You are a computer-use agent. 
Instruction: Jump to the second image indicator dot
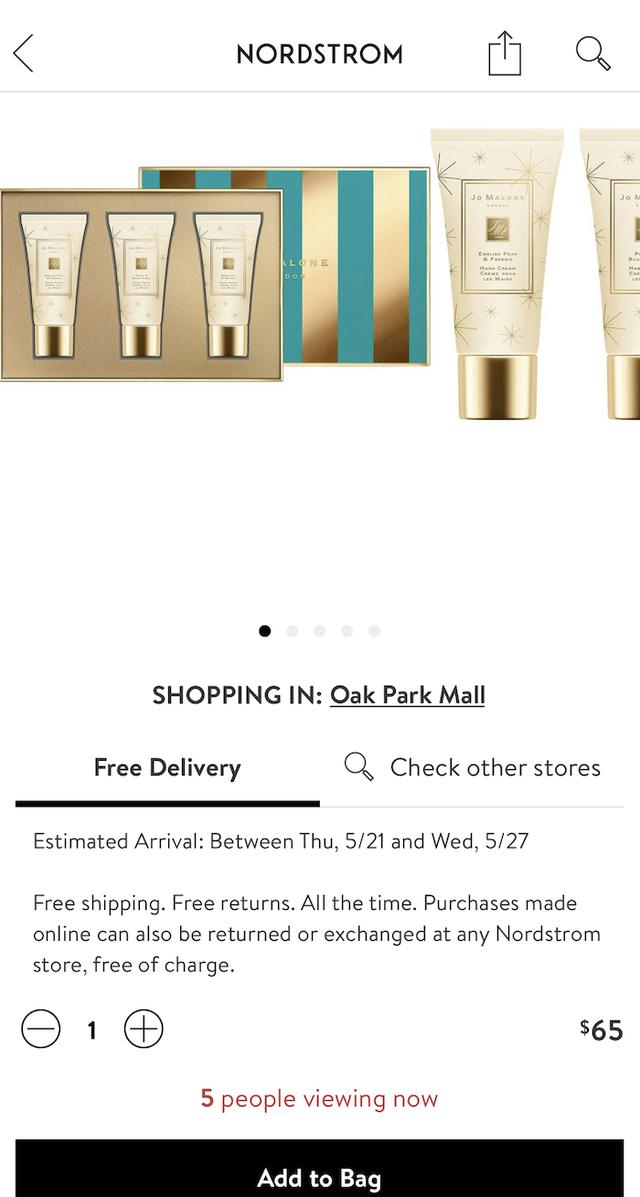[292, 631]
